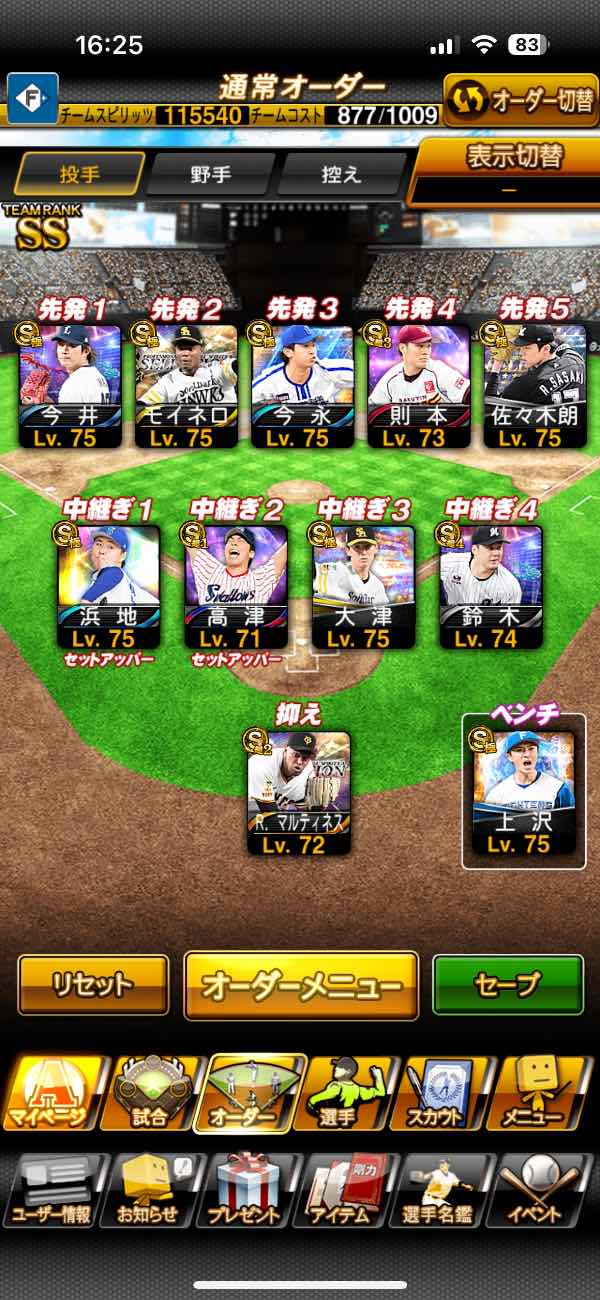Open the 試合 section
This screenshot has height=1300, width=600.
click(150, 1095)
